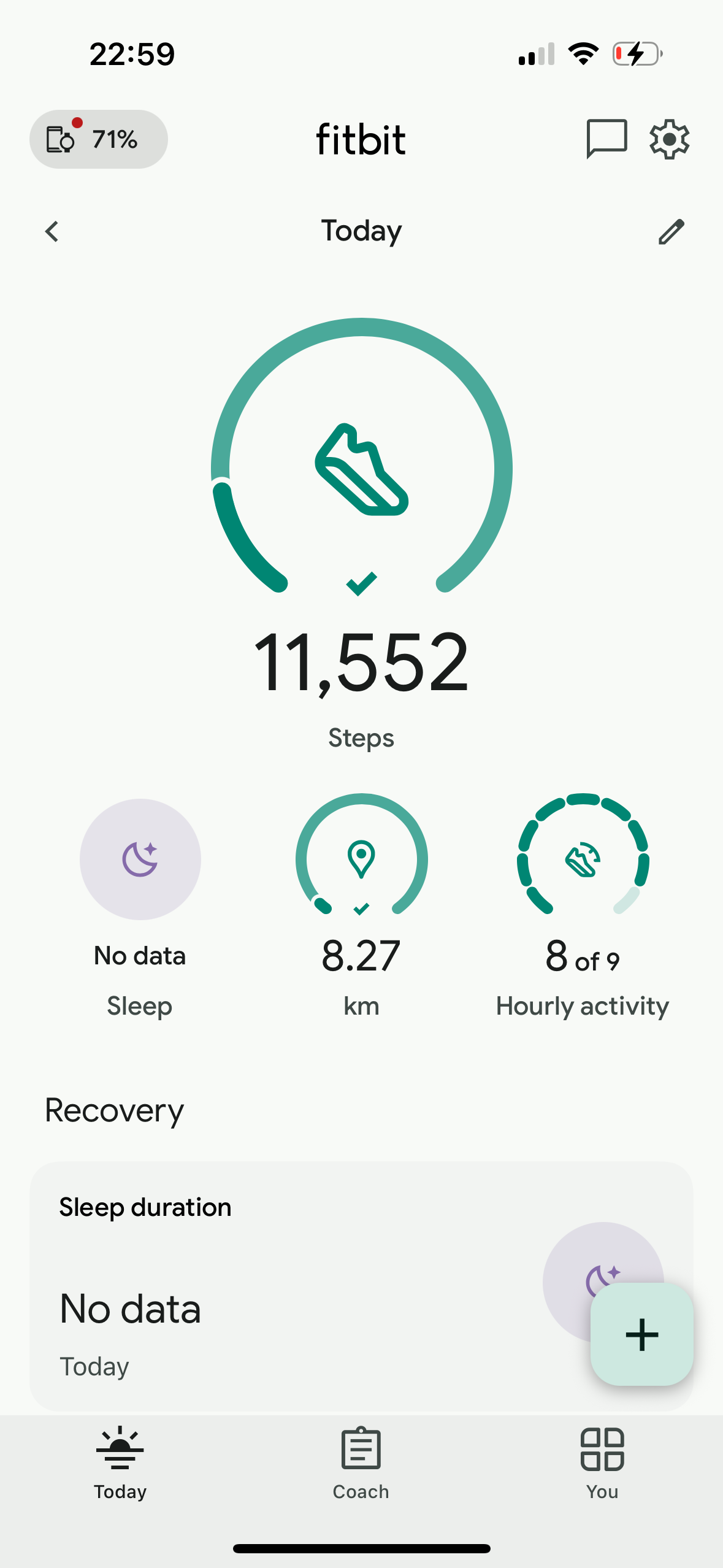The width and height of the screenshot is (723, 1568).
Task: Tap the plus button to add an entry
Action: [x=642, y=1334]
